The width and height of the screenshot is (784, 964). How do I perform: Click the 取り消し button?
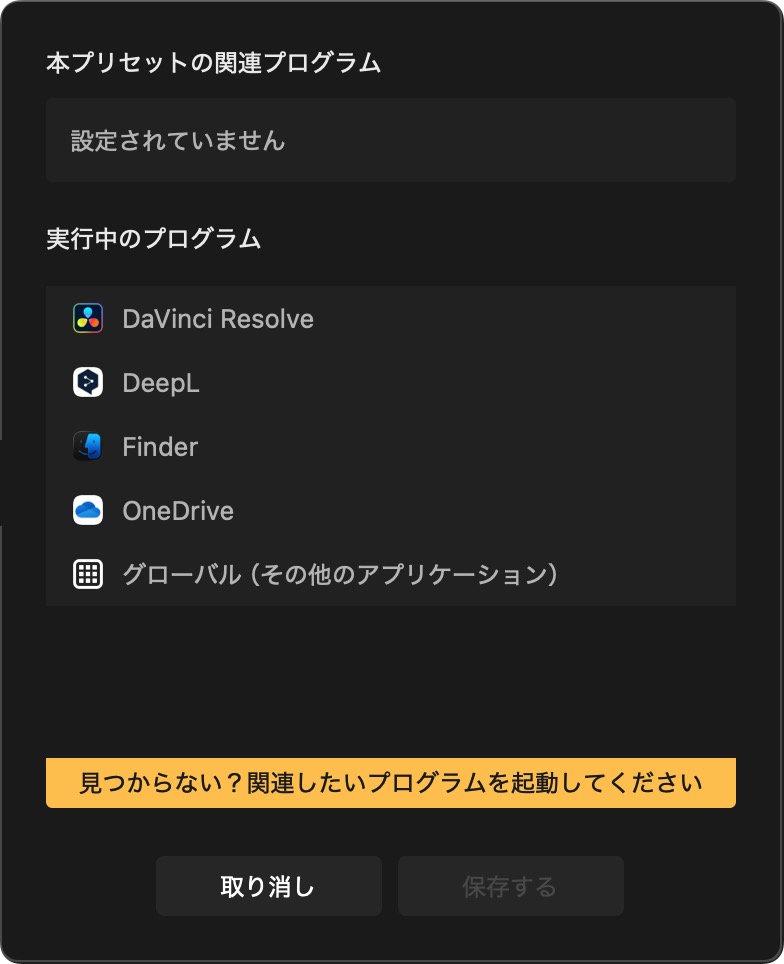point(268,885)
